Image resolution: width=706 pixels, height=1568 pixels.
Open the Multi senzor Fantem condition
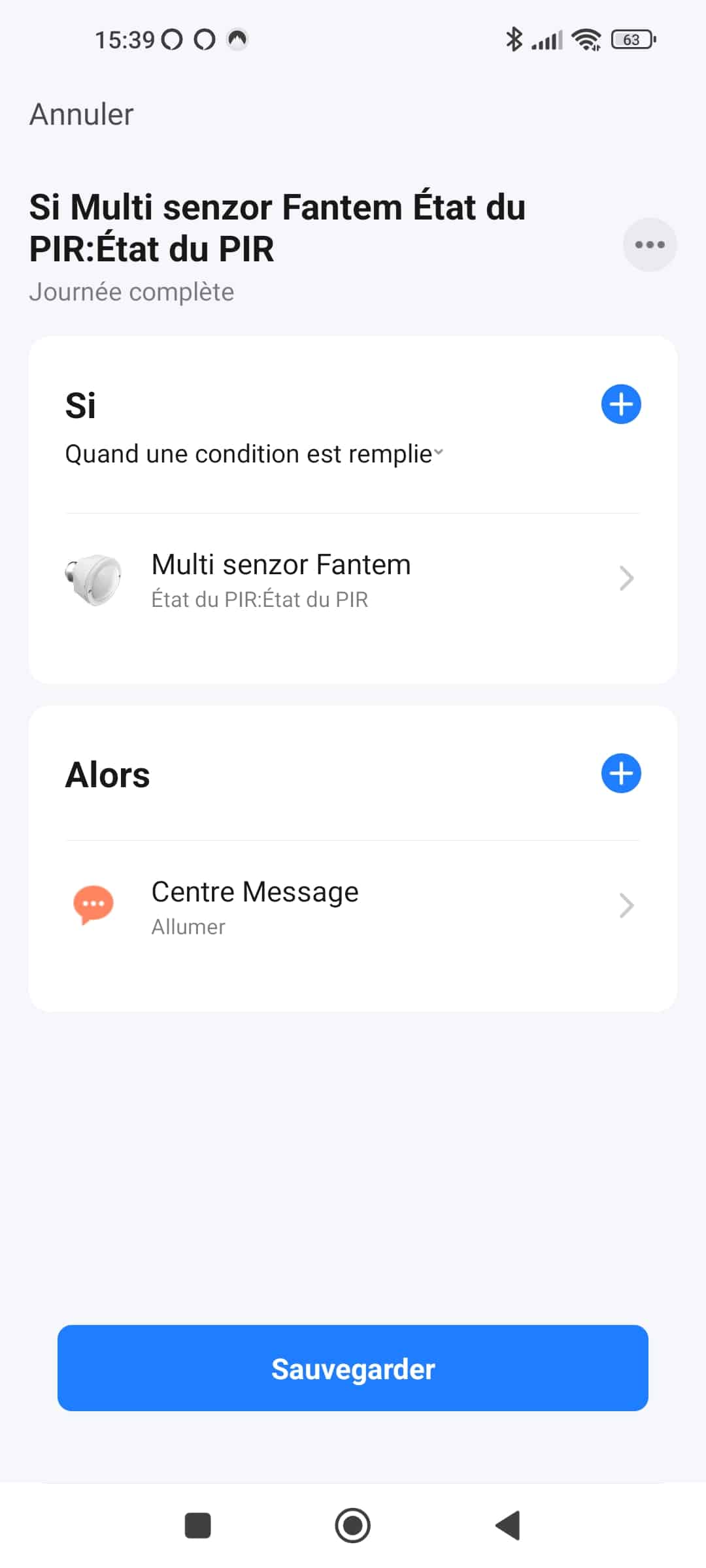coord(353,580)
